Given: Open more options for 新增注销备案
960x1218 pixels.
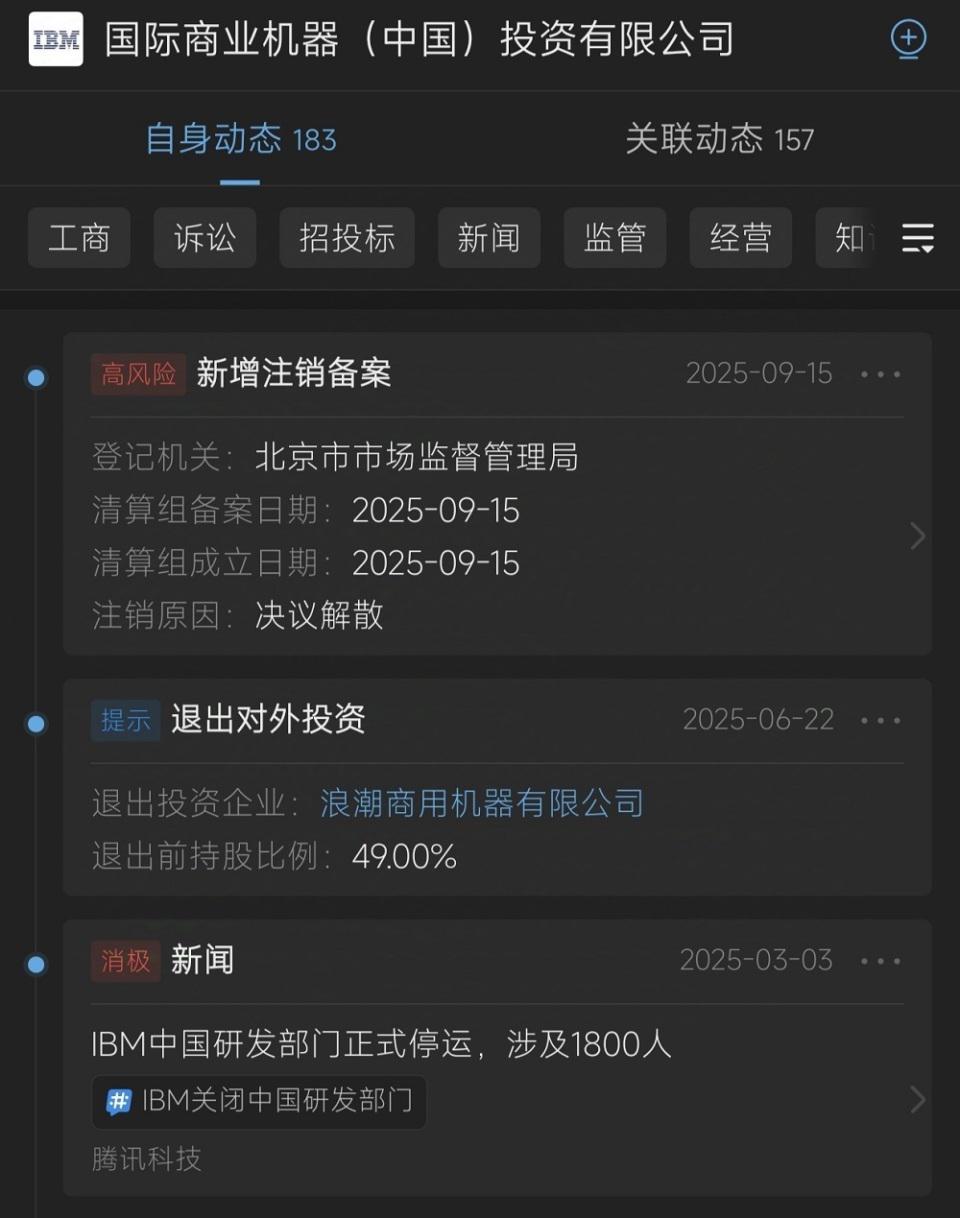Looking at the screenshot, I should (881, 374).
